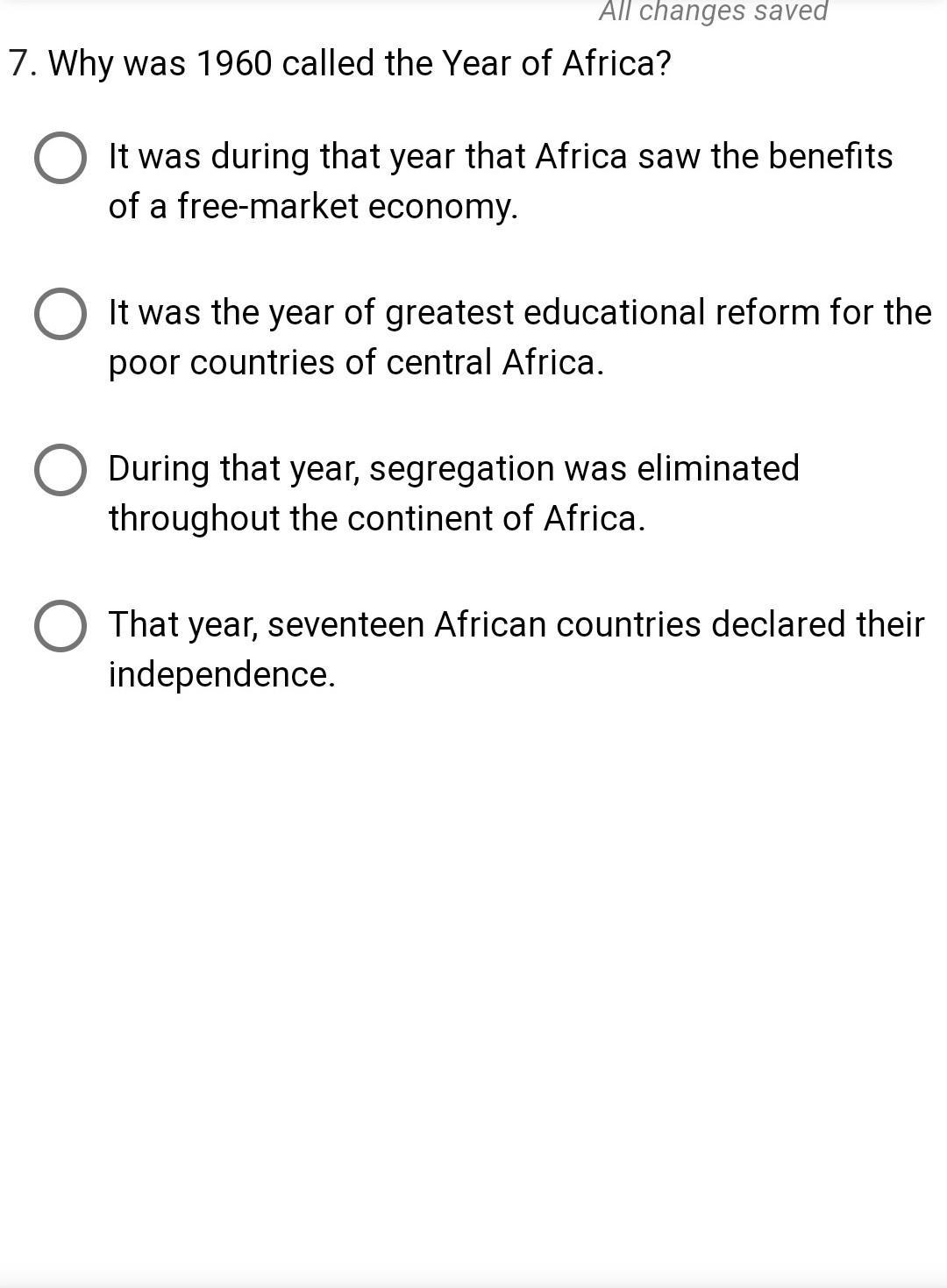Mark seventeen African countries declared independence

point(61,626)
